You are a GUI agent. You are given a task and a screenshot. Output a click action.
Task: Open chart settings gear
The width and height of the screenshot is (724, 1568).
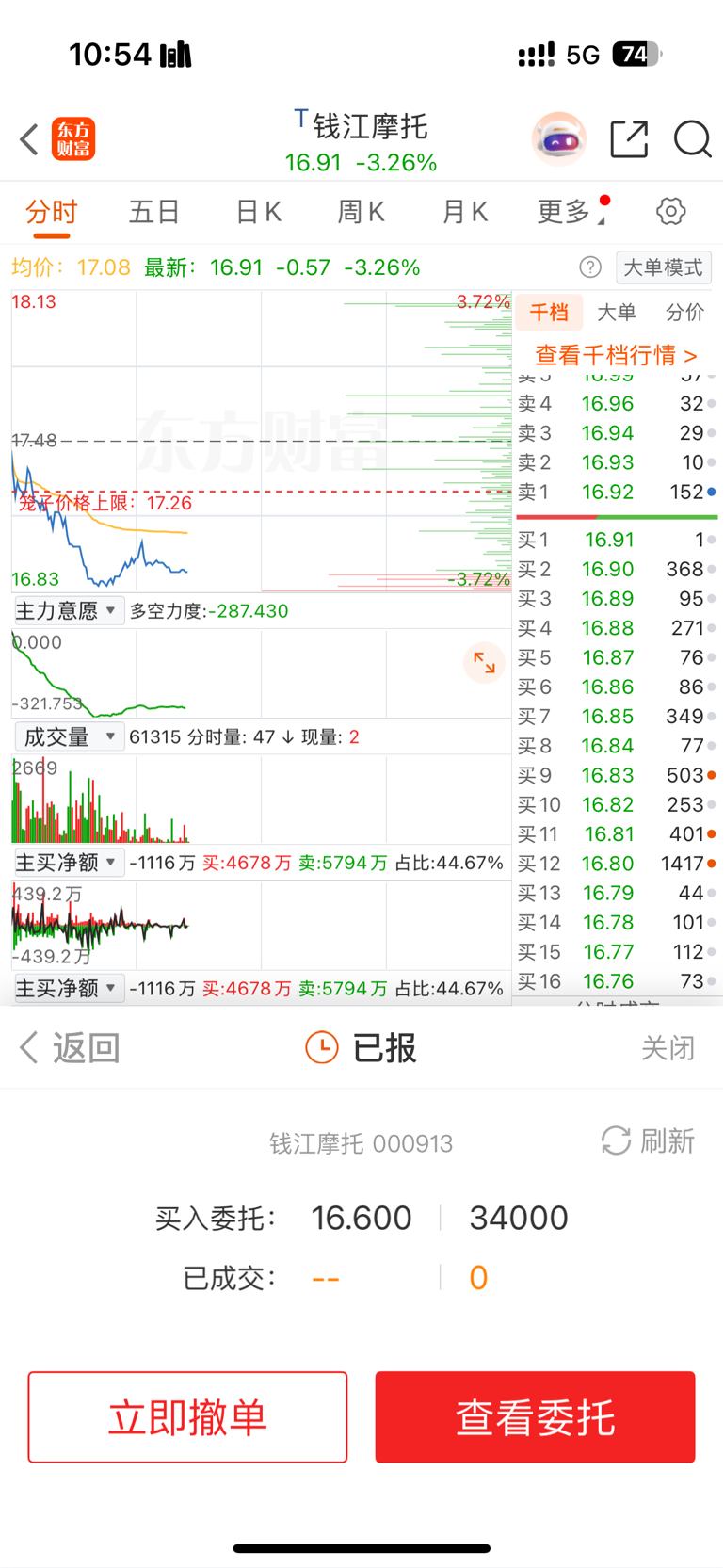(x=670, y=211)
